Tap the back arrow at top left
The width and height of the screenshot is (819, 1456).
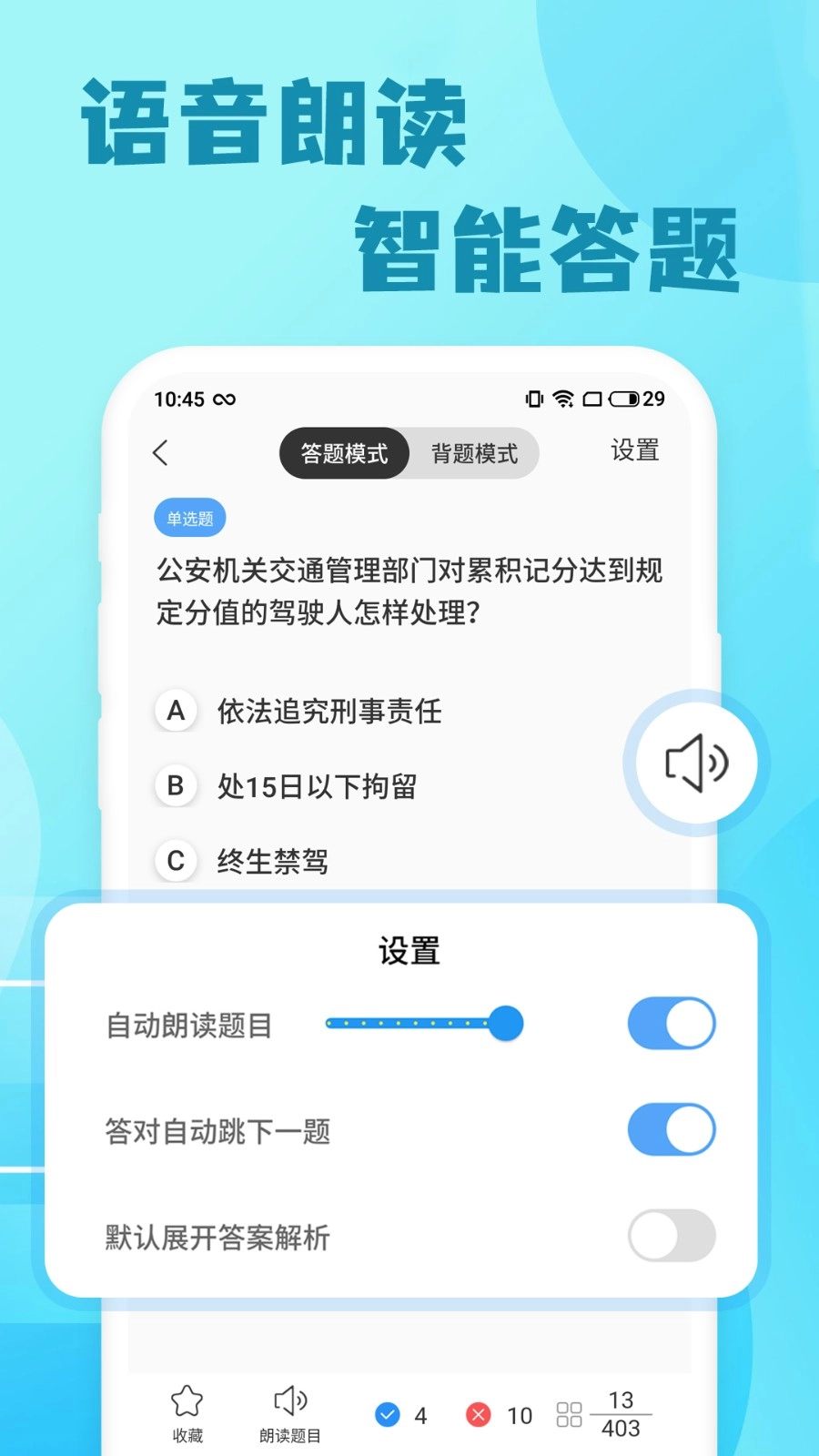[161, 452]
